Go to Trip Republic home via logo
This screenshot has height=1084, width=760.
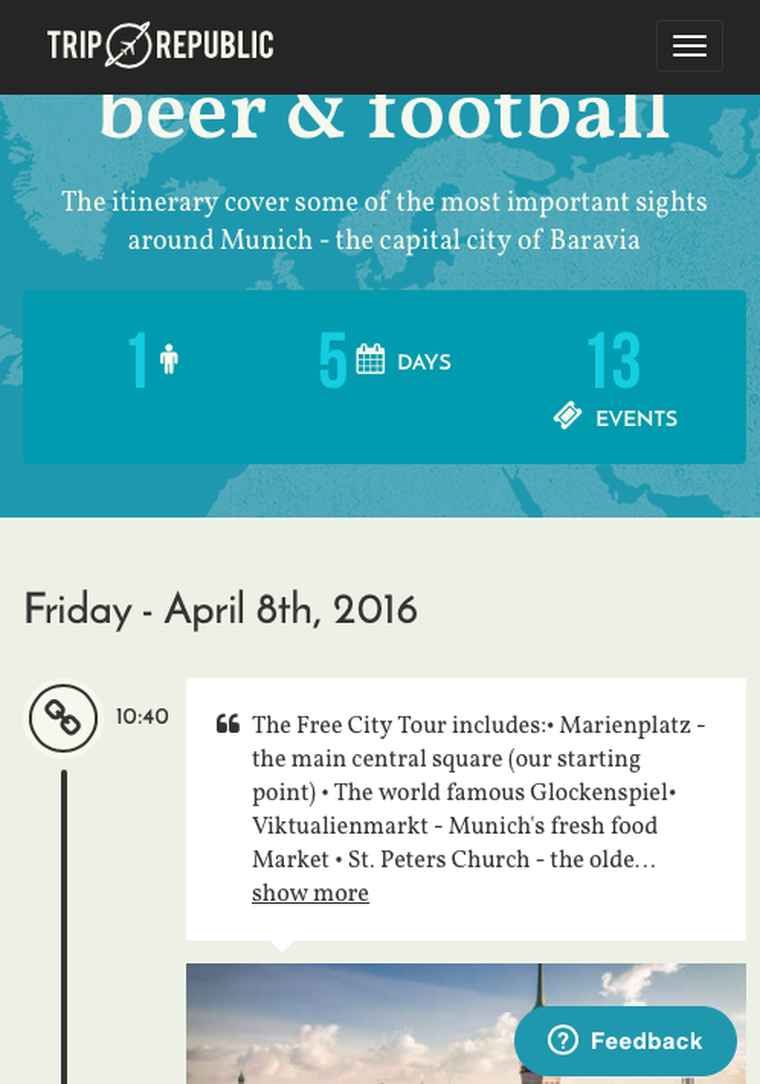click(160, 46)
